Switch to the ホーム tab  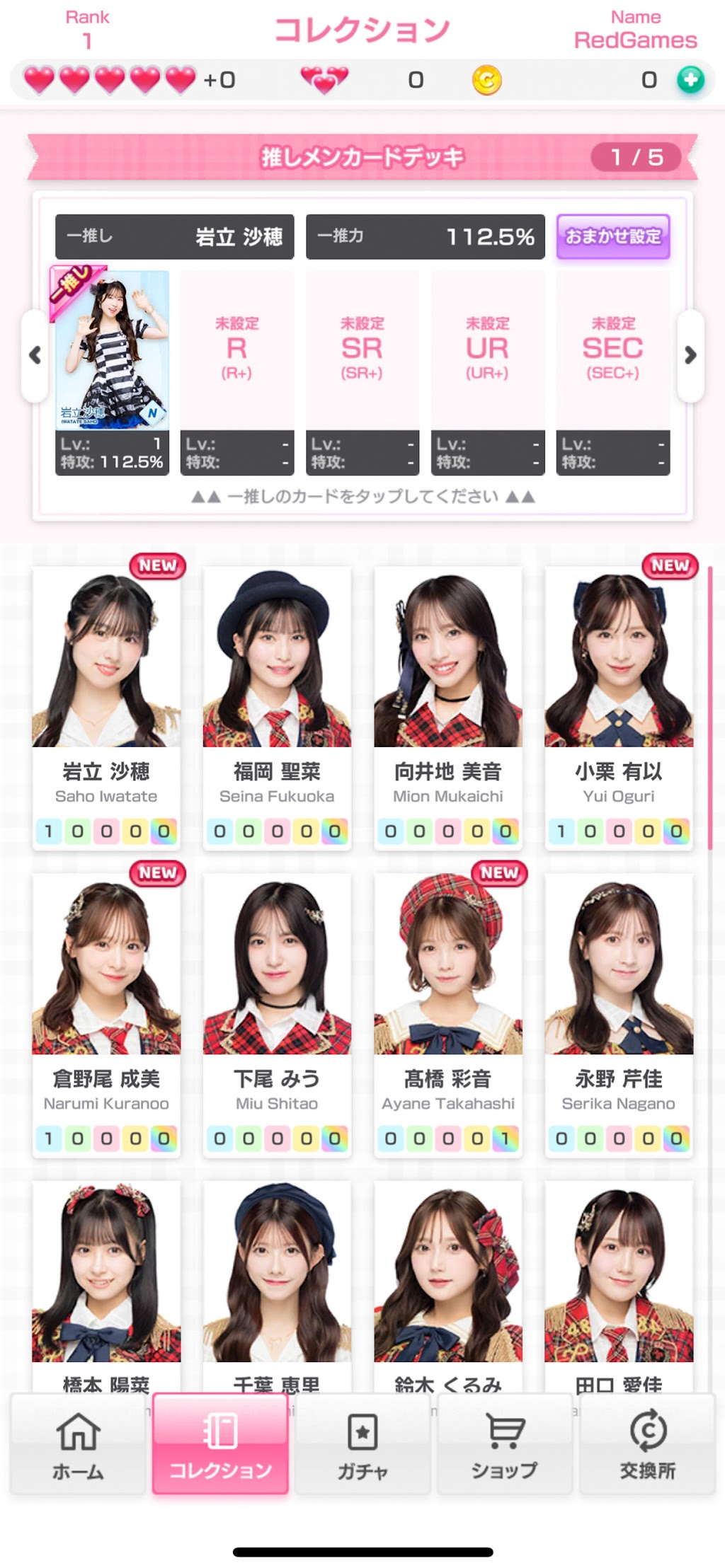tap(78, 1443)
